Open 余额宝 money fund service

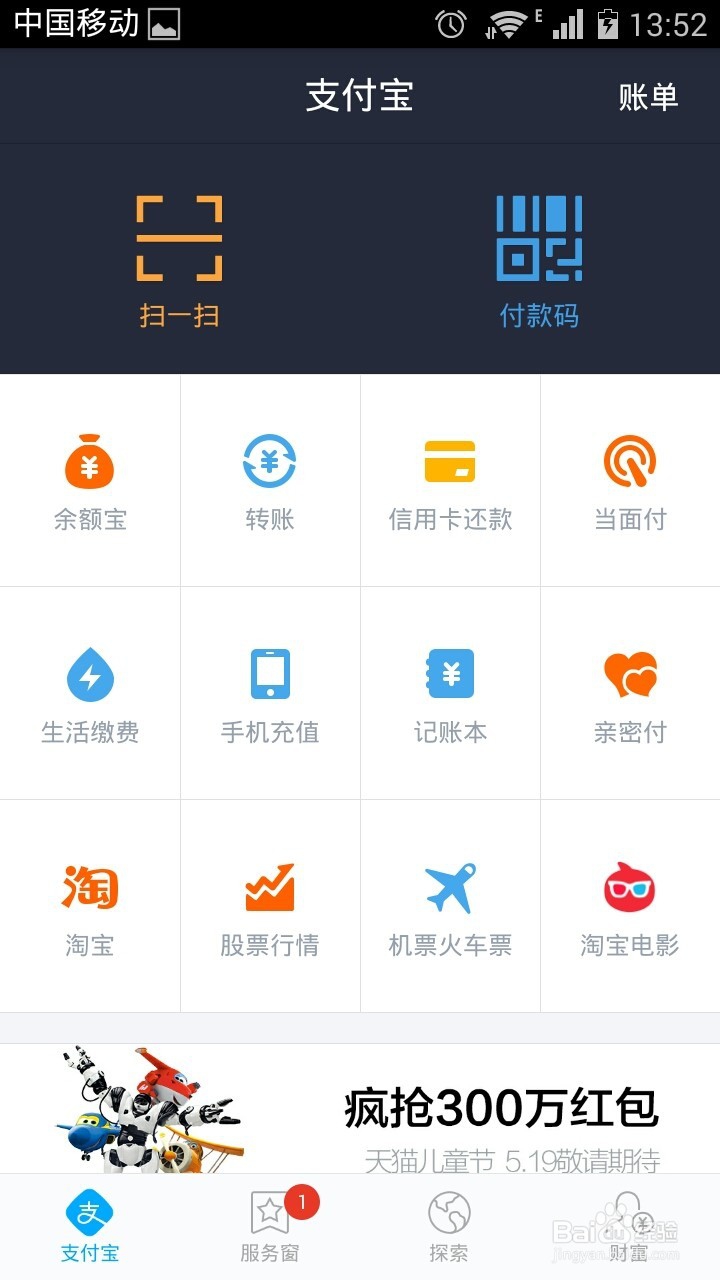90,480
